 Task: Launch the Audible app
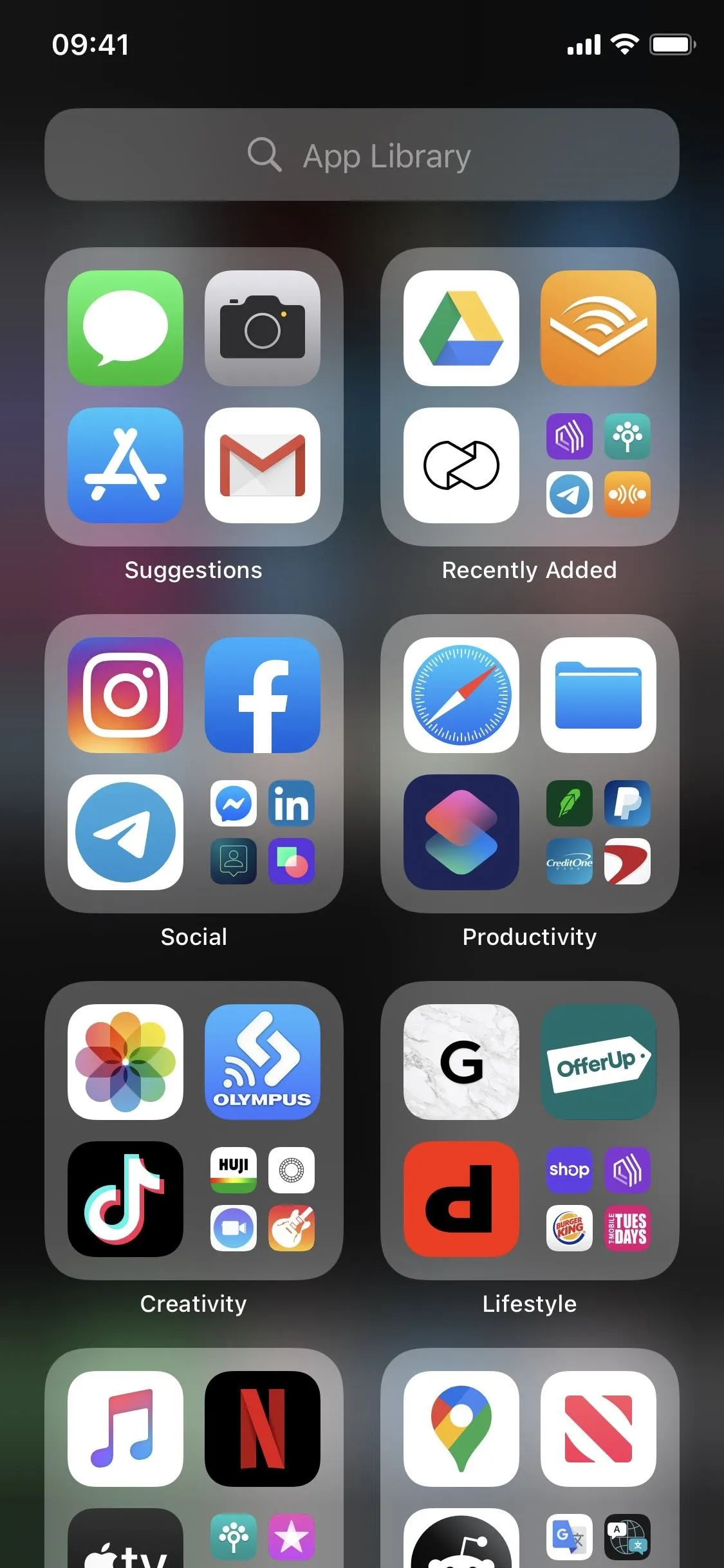599,328
